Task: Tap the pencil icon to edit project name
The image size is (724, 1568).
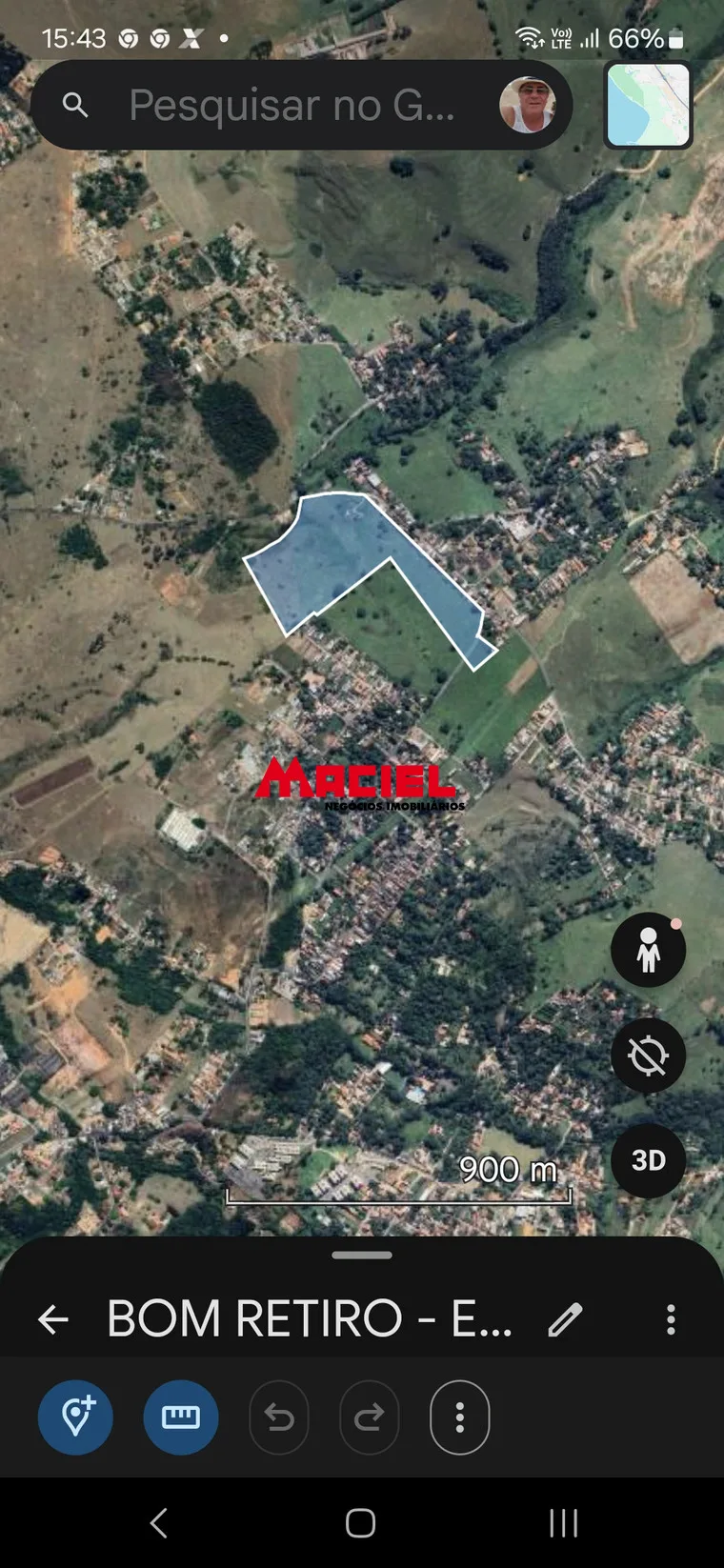Action: tap(566, 1319)
